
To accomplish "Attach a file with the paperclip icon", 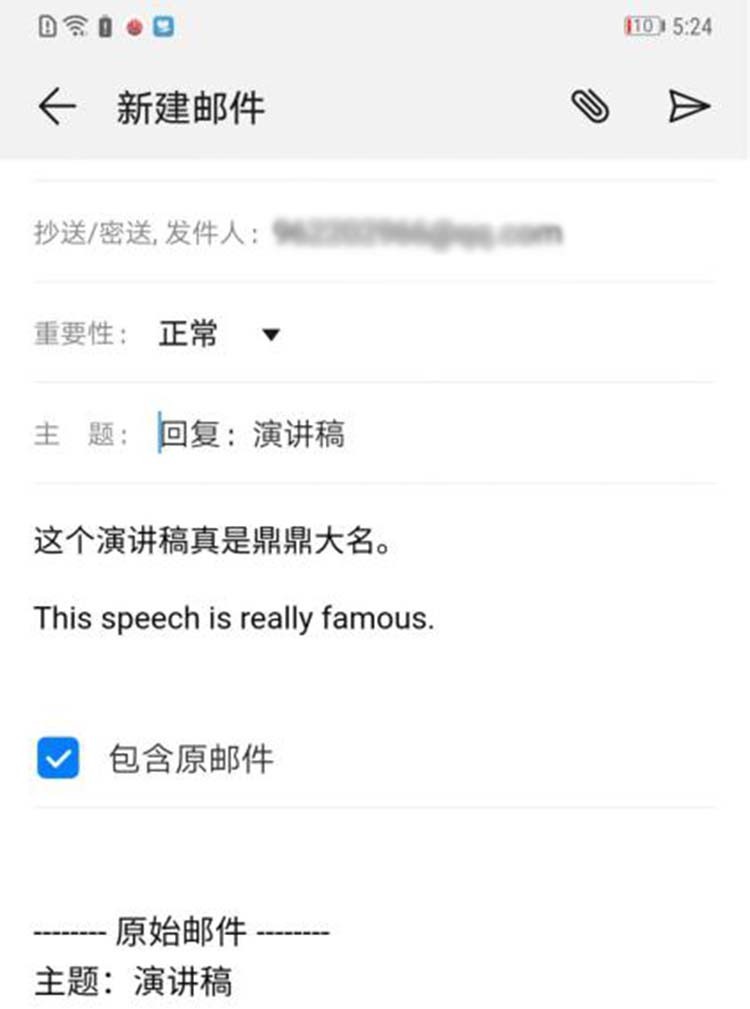I will (x=590, y=106).
